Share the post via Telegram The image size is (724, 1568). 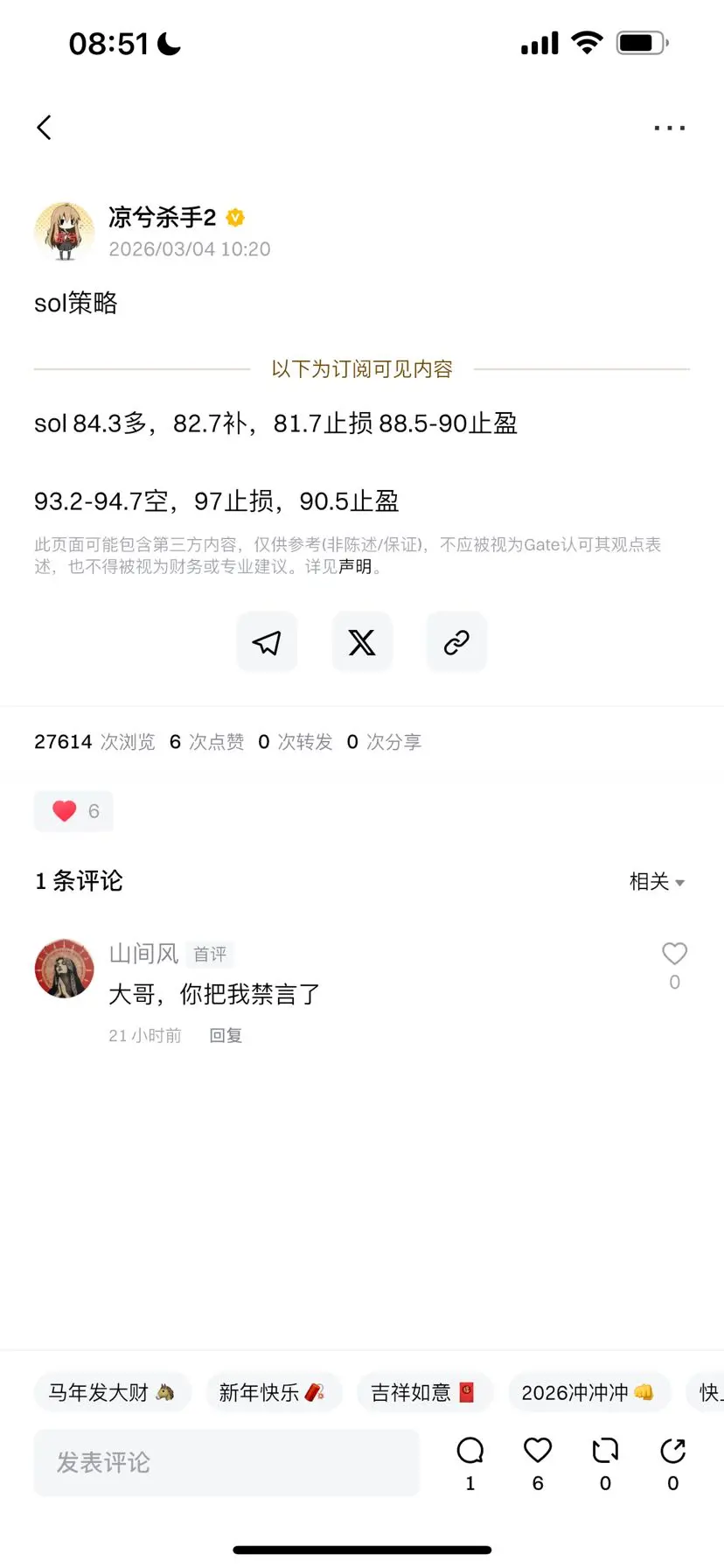267,641
